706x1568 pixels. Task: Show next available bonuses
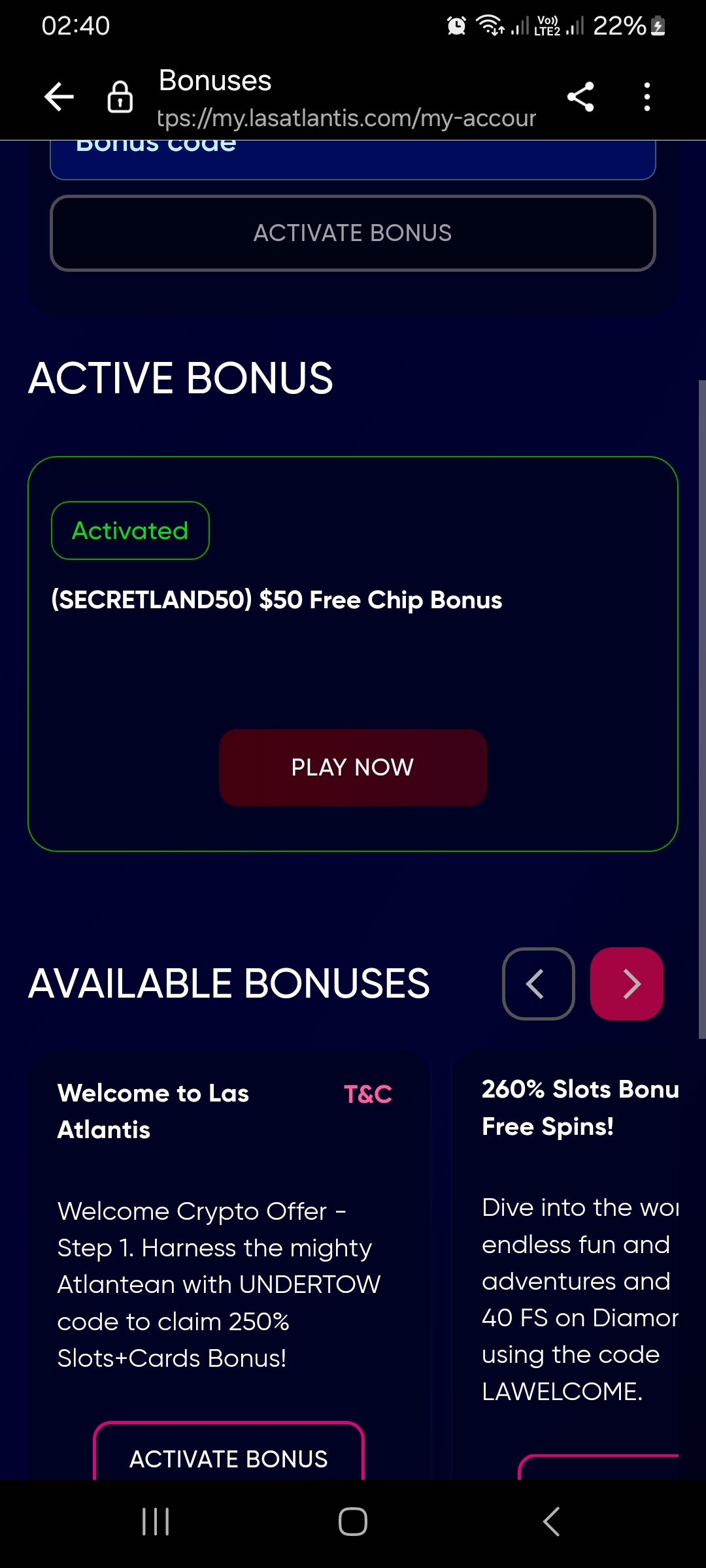pos(626,984)
